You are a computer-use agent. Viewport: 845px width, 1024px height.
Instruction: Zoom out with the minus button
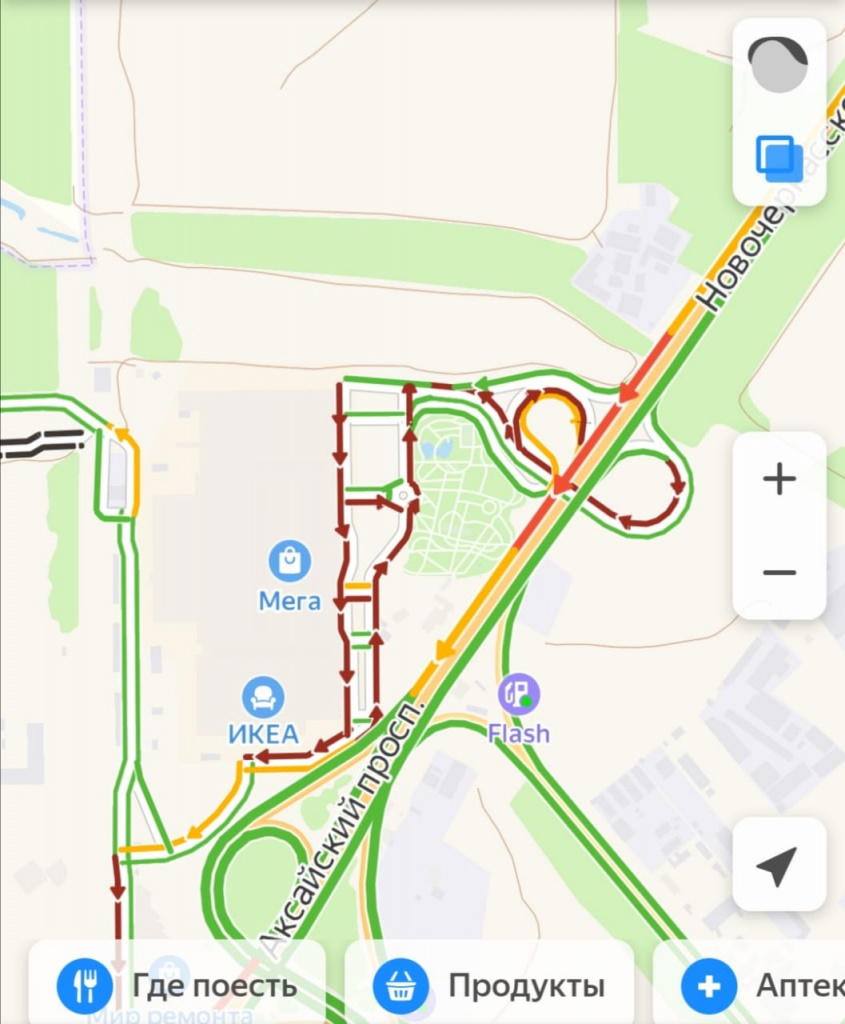779,572
